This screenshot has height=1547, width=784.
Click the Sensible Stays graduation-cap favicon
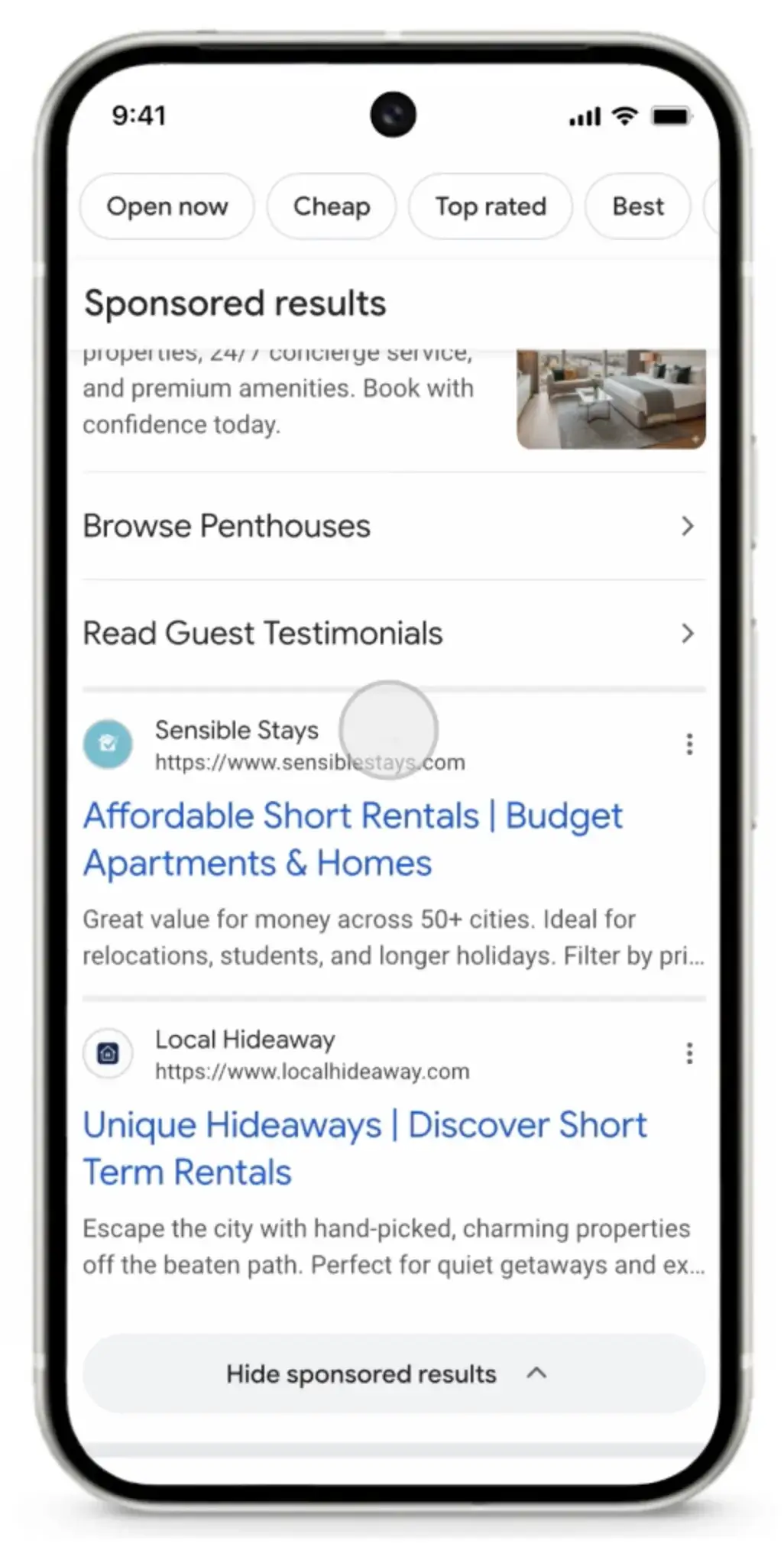coord(108,744)
